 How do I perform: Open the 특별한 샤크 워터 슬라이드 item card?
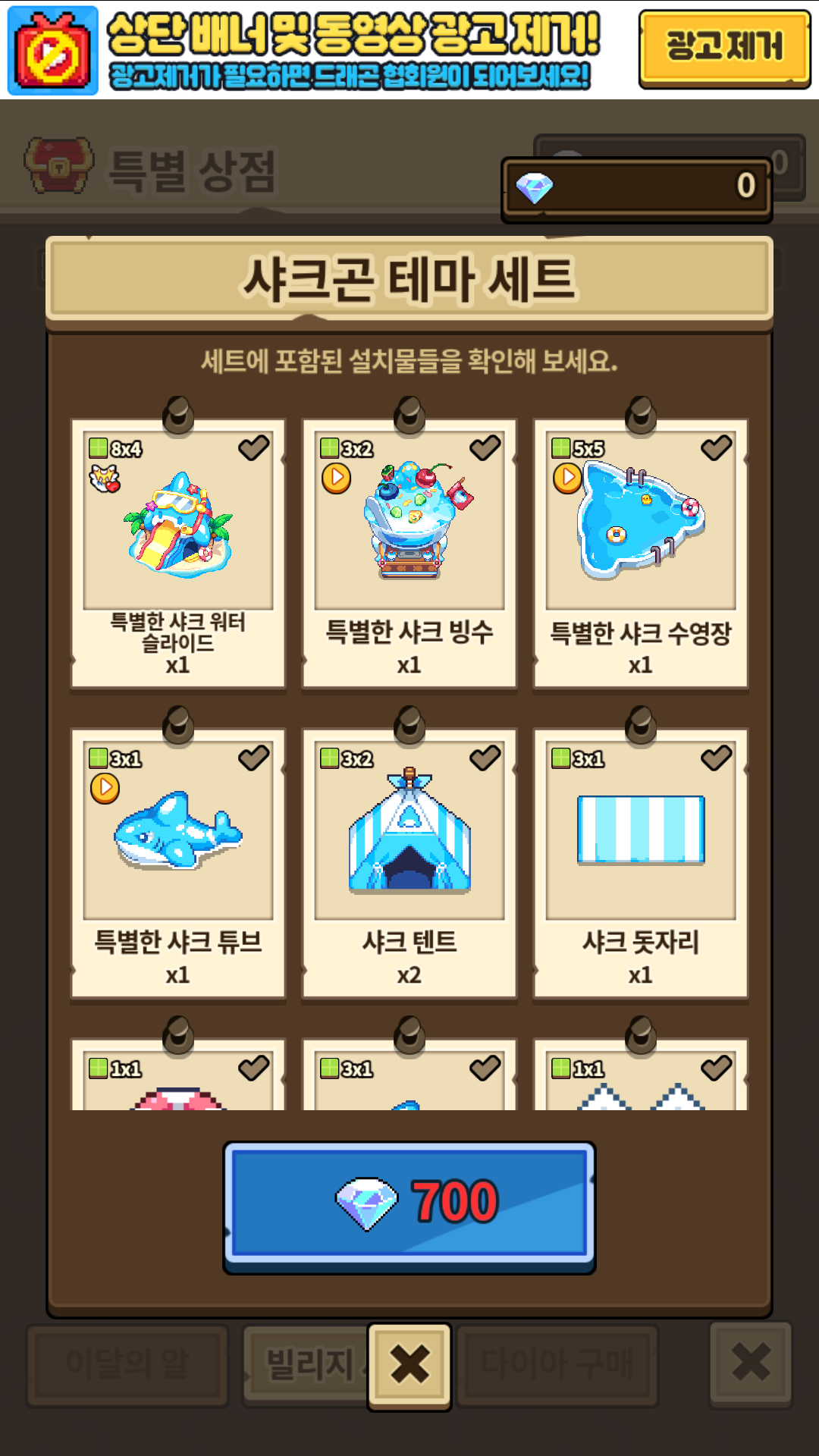[x=178, y=554]
